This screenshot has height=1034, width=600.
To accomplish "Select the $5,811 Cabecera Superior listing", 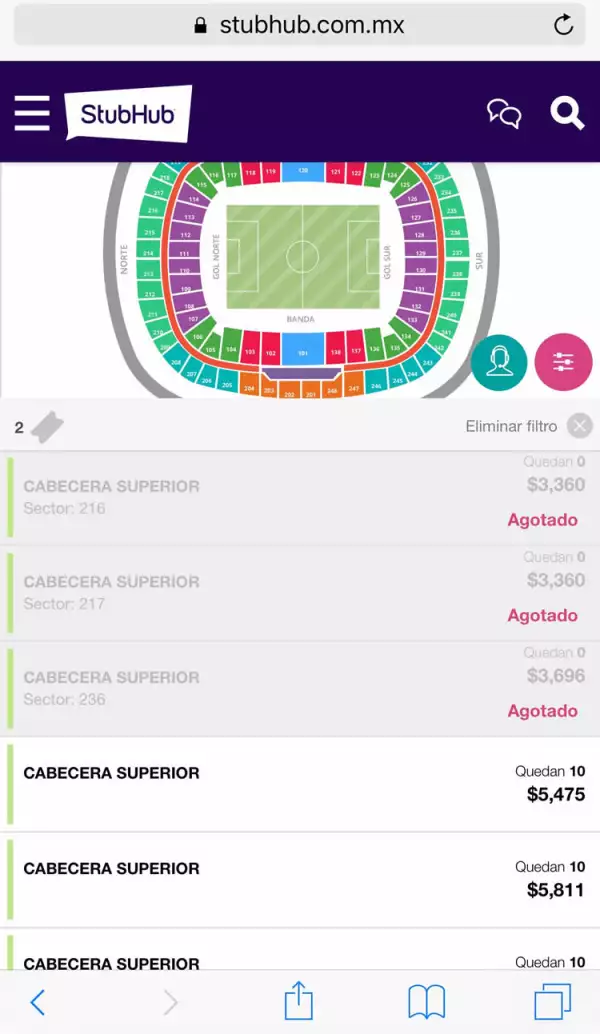I will (x=300, y=880).
